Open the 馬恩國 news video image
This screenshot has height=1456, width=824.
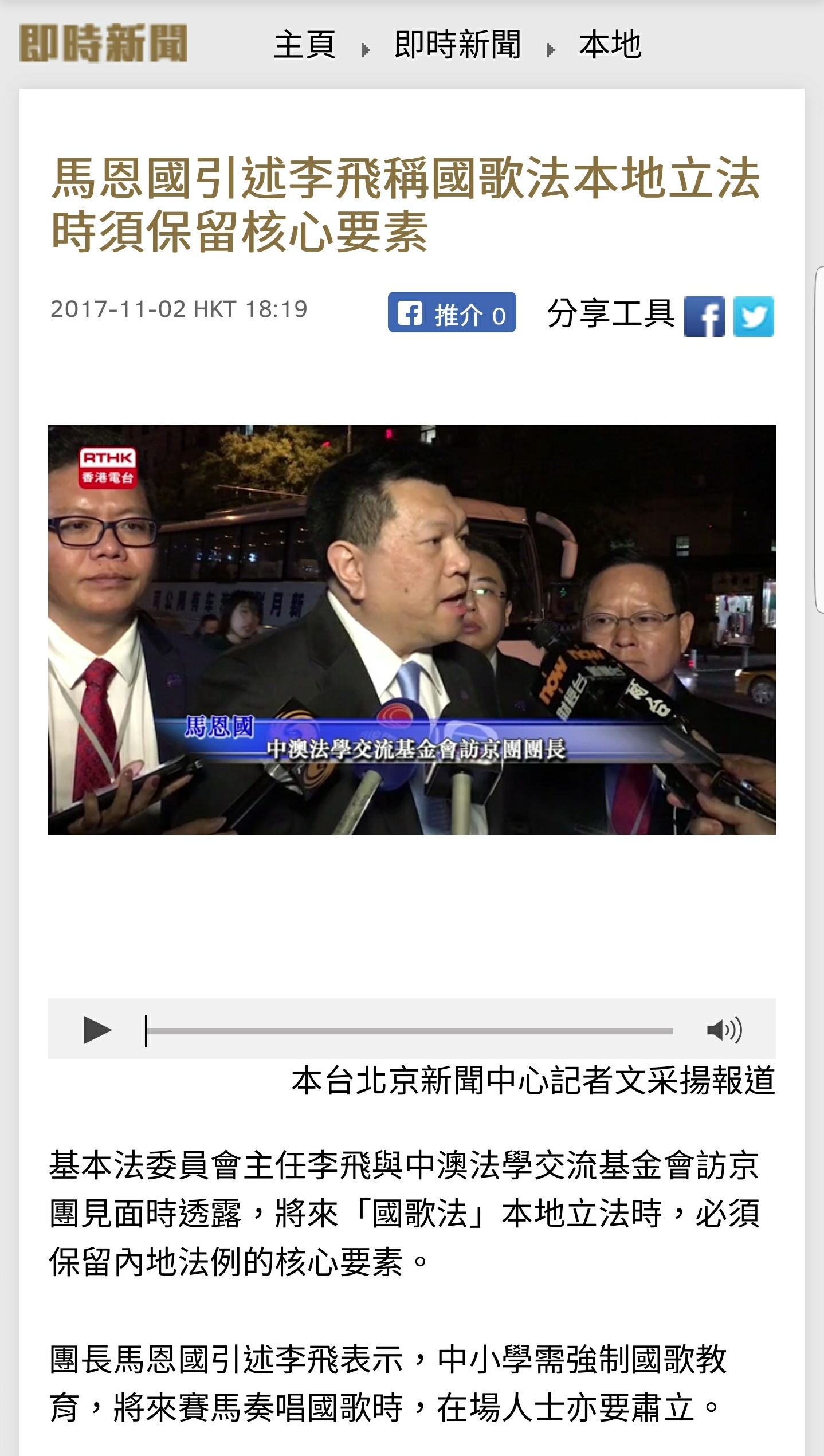(x=411, y=629)
